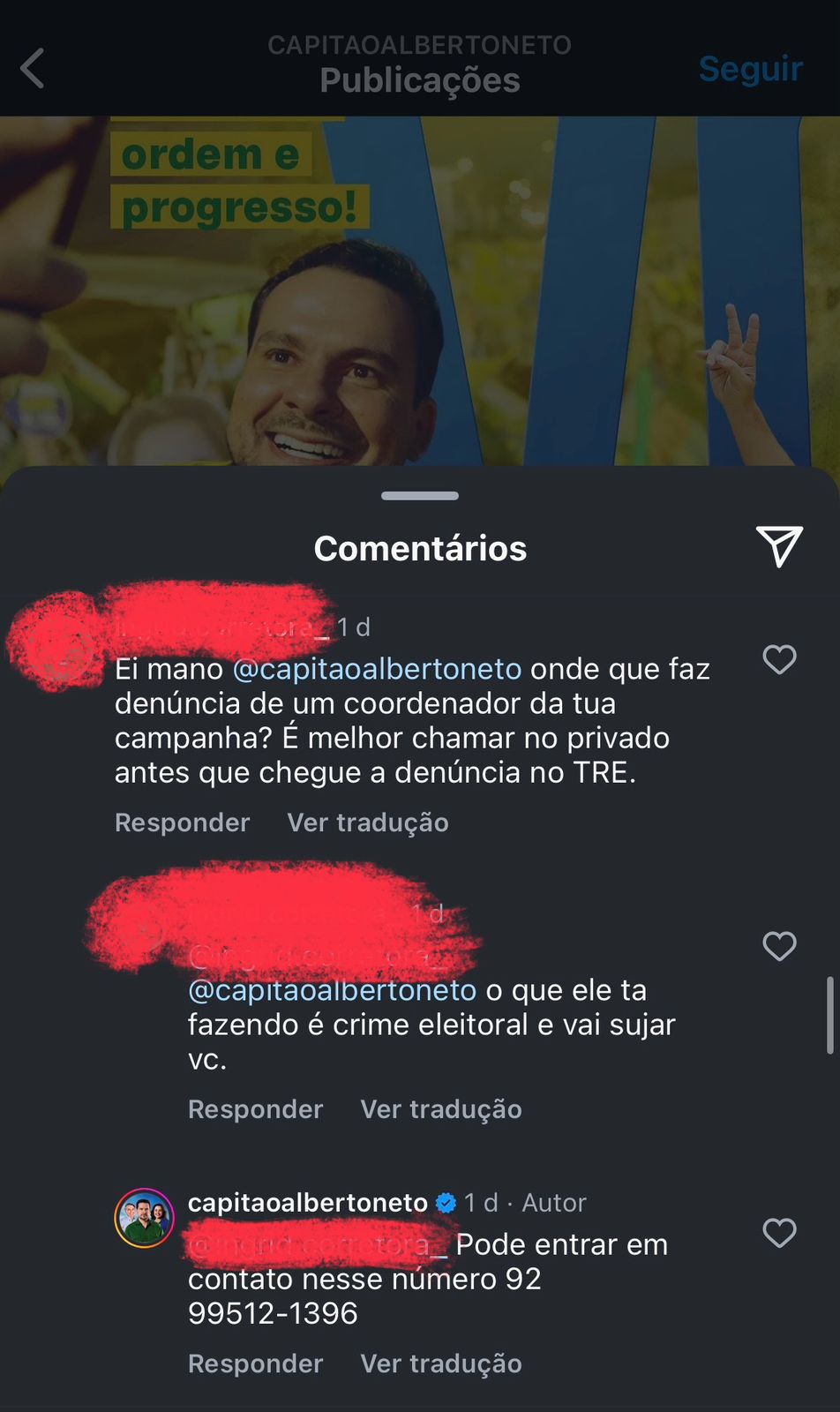View translation of the denúncia no TRE comment
This screenshot has height=1412, width=840.
click(x=368, y=822)
